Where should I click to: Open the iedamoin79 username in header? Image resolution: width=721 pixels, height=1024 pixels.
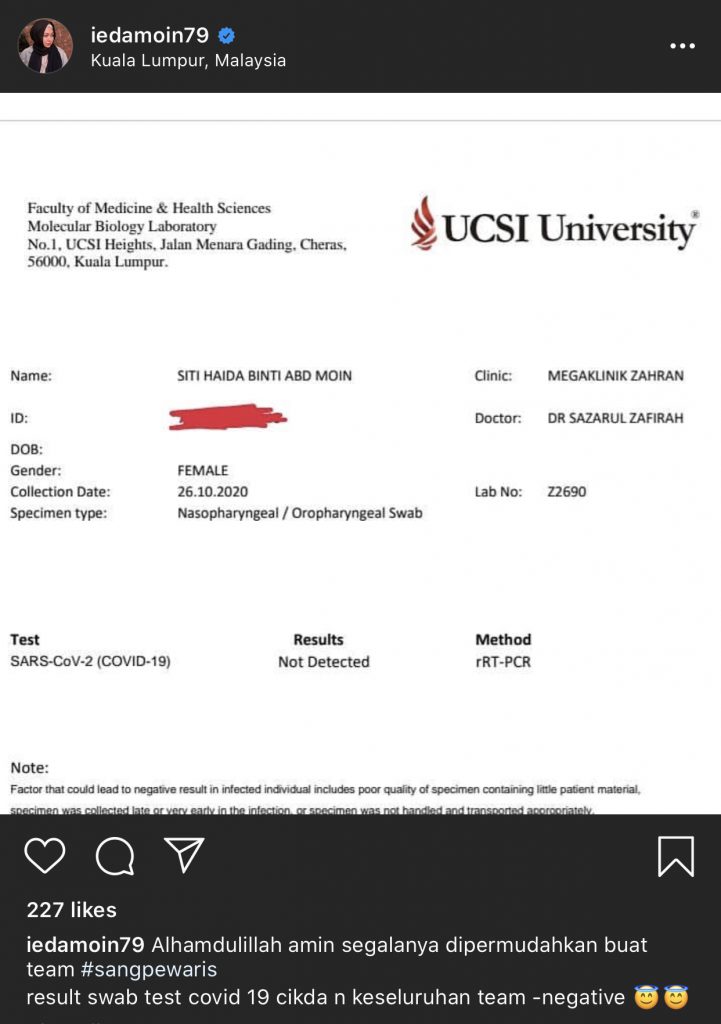point(149,34)
